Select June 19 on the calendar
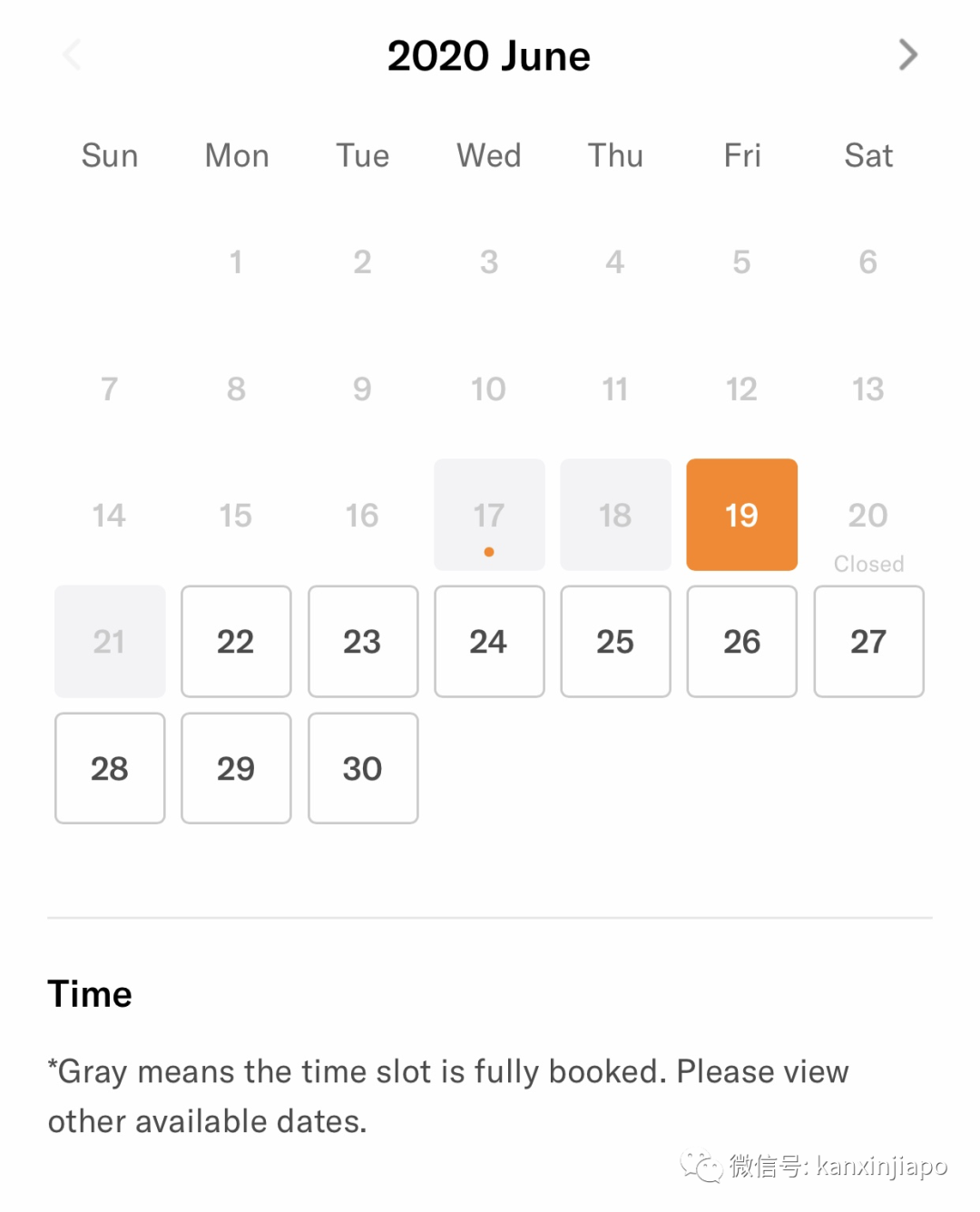 pos(741,515)
